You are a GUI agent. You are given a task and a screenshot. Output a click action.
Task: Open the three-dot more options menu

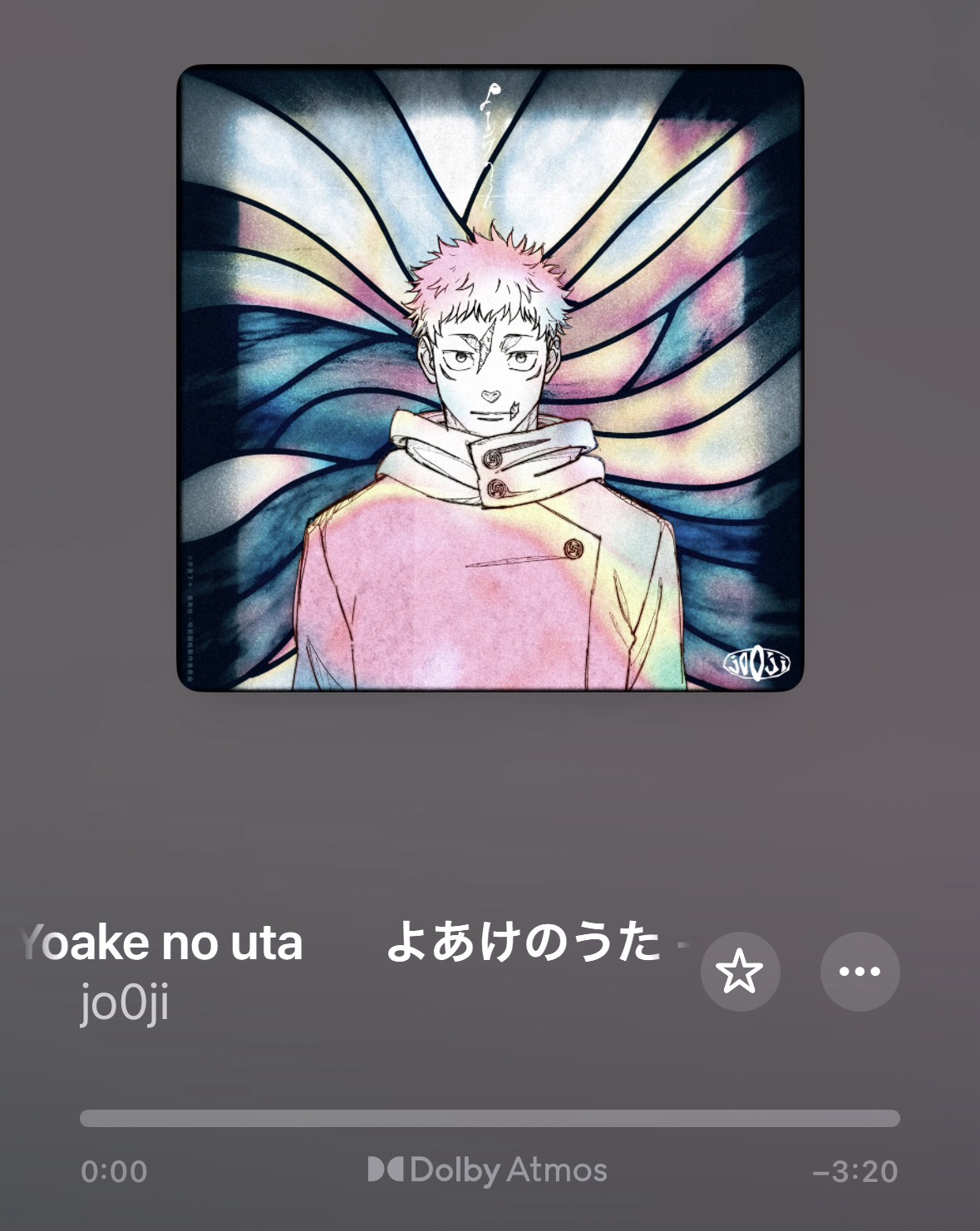click(x=859, y=971)
